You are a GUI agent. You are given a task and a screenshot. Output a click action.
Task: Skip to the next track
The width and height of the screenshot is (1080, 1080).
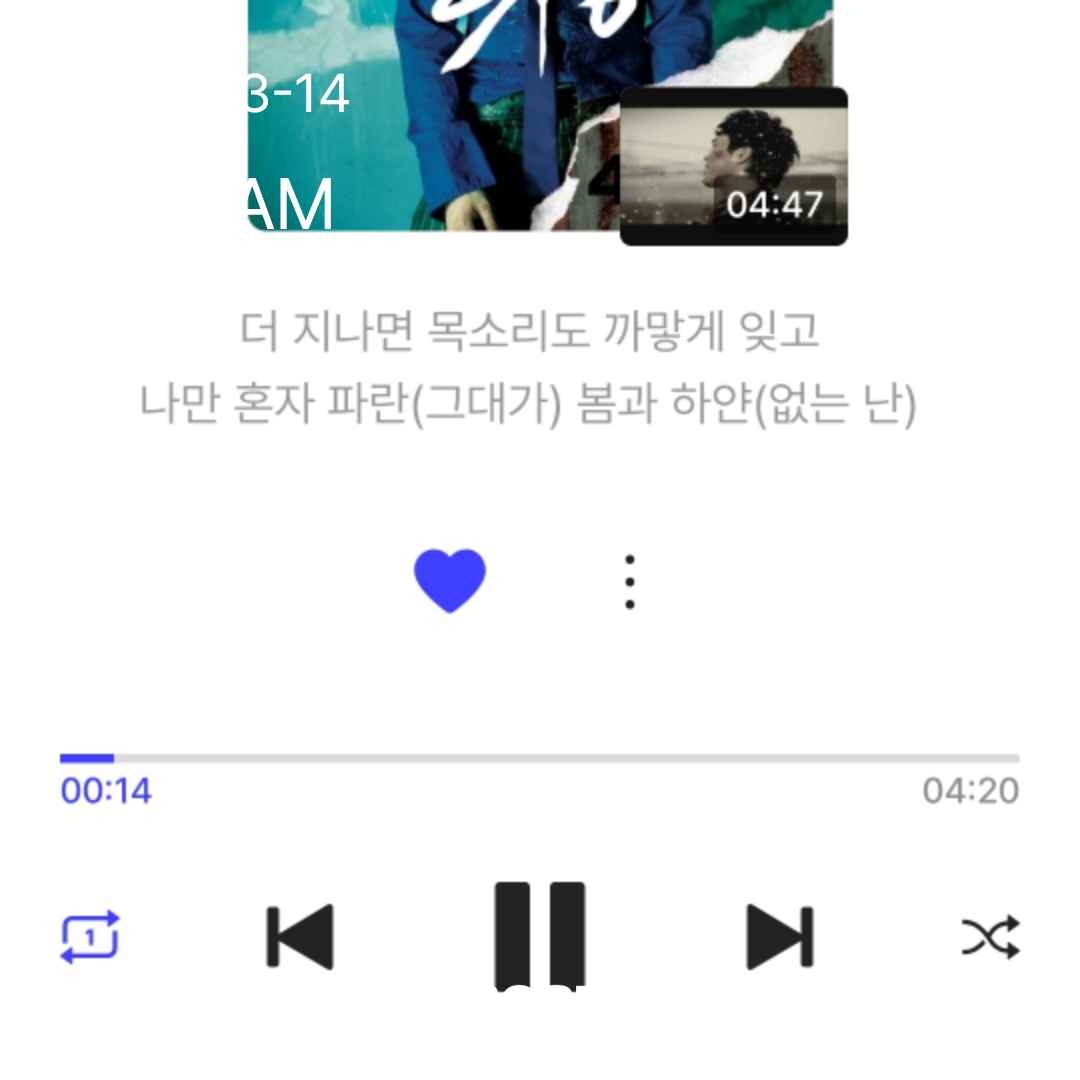point(780,937)
